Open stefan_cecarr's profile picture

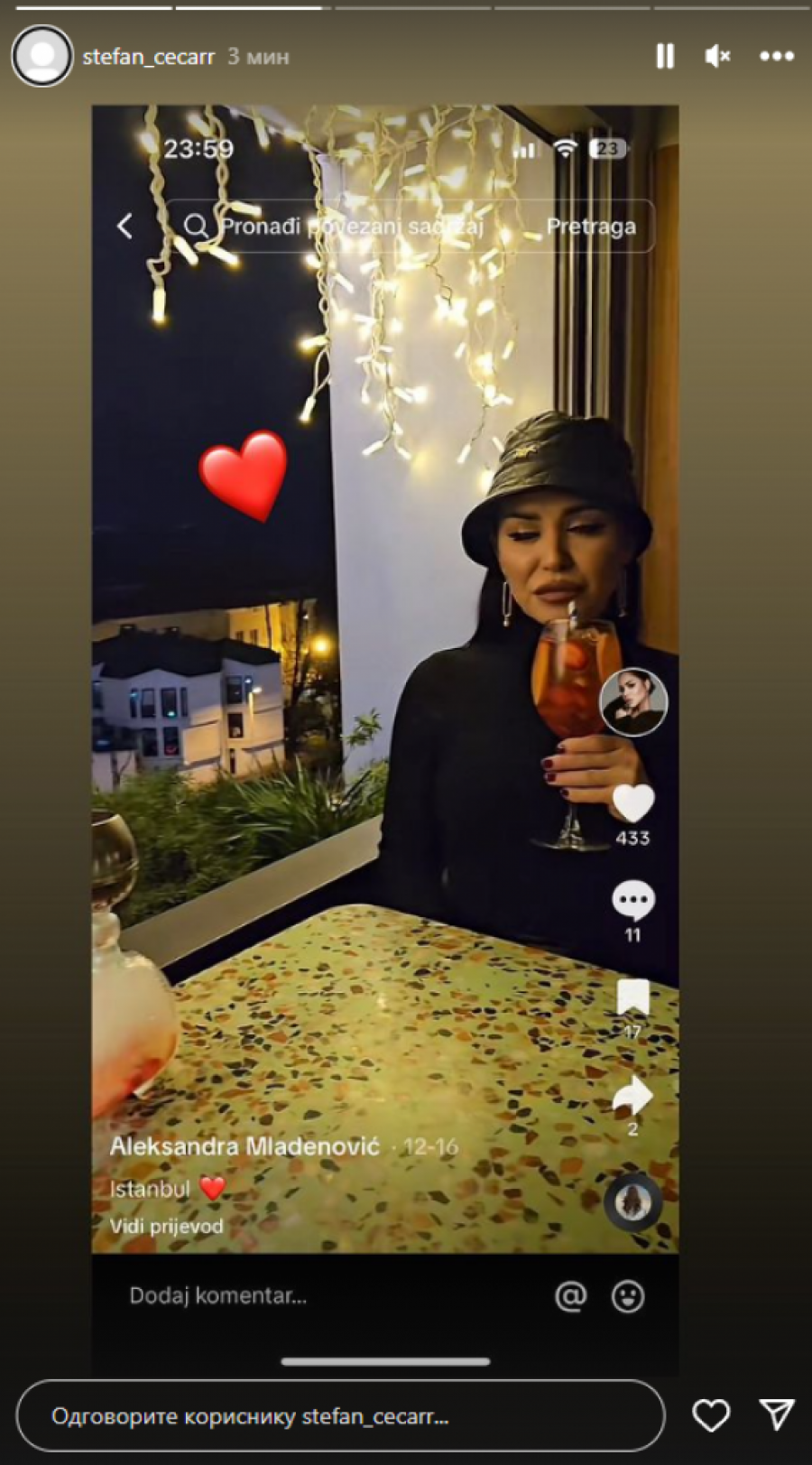coord(42,56)
